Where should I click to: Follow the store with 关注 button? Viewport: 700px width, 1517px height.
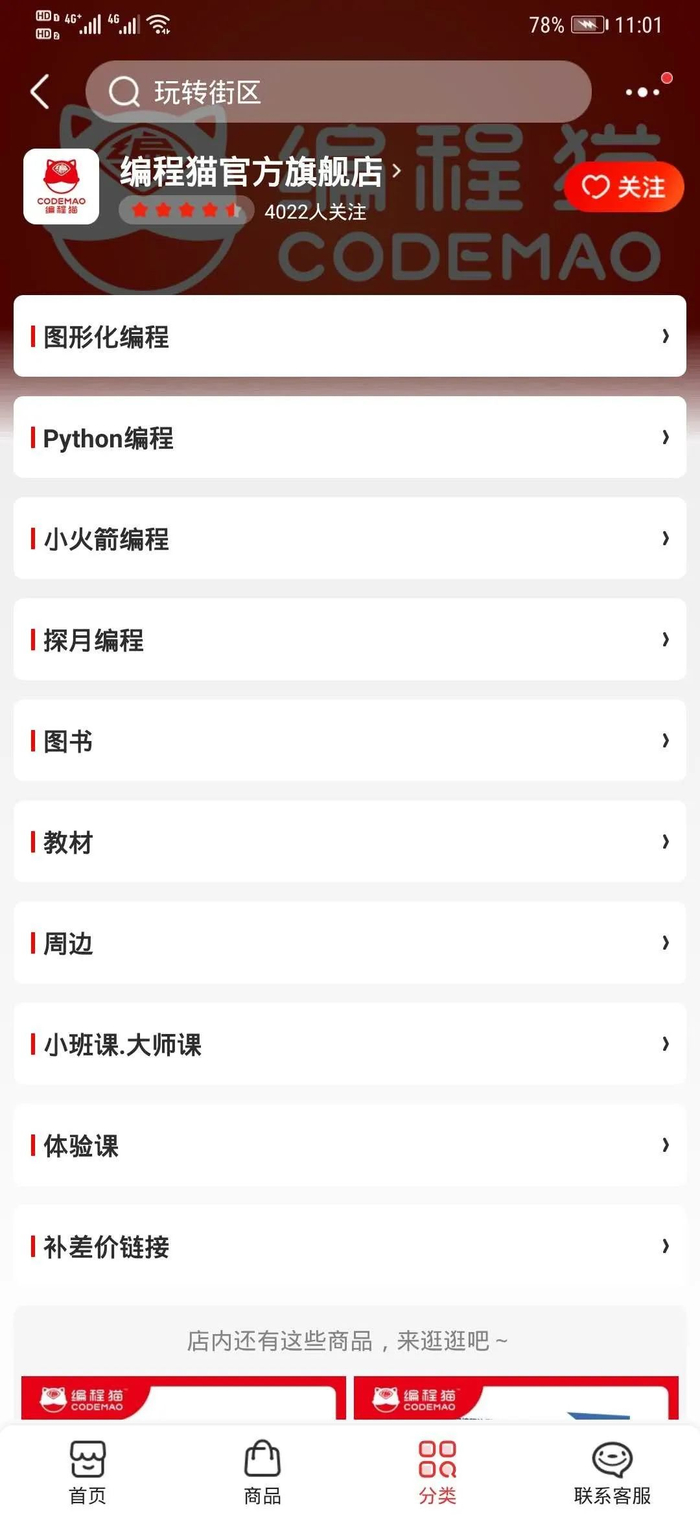pyautogui.click(x=624, y=187)
